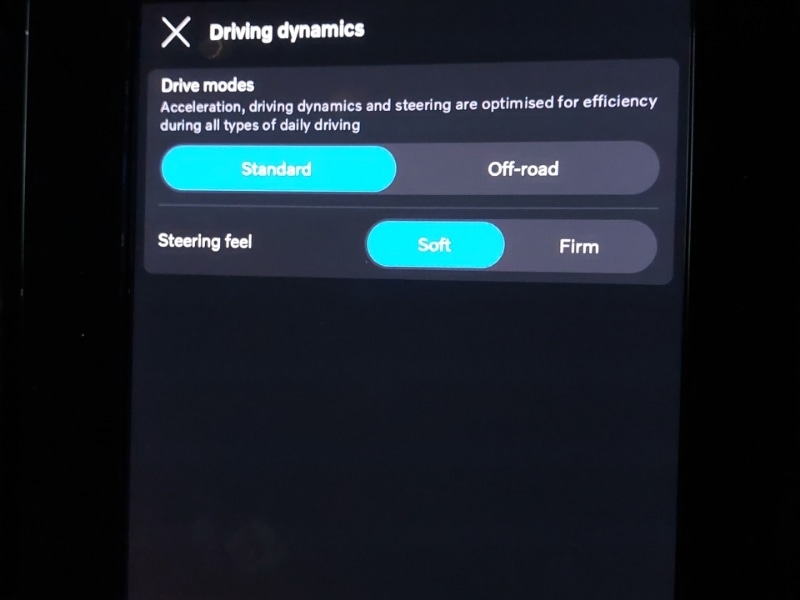Screen dimensions: 800x600
Task: Close the Driving dynamics panel
Action: click(176, 32)
